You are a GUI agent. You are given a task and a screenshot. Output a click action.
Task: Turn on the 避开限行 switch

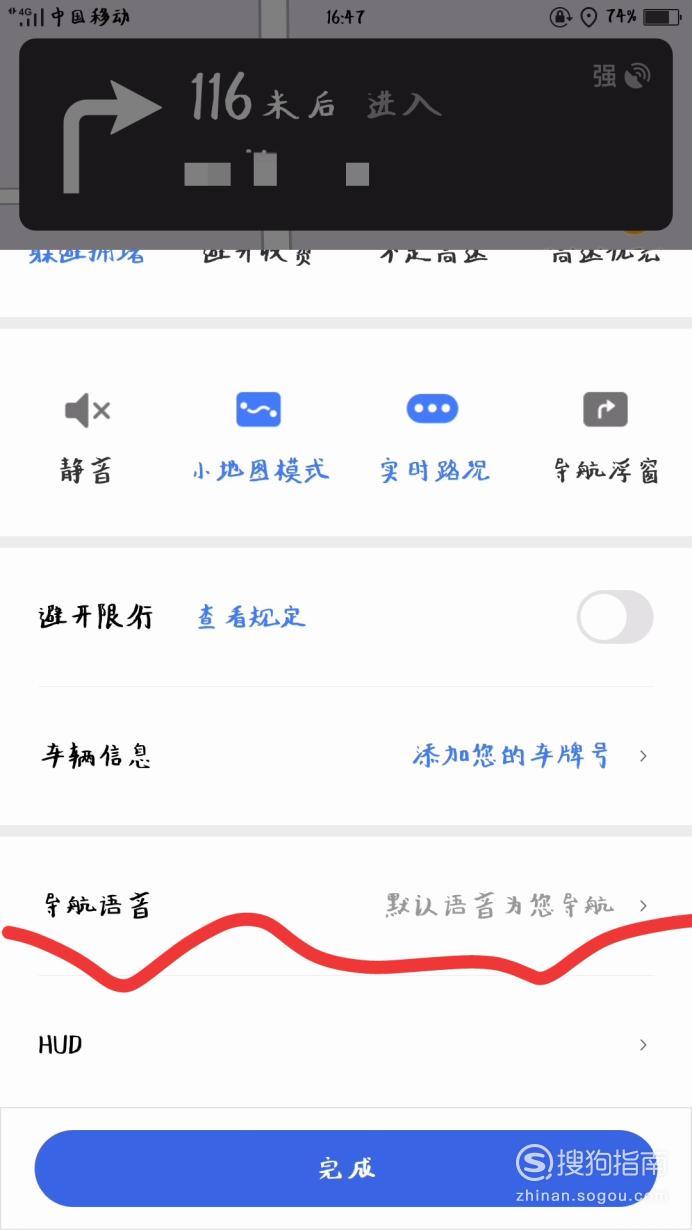point(615,617)
